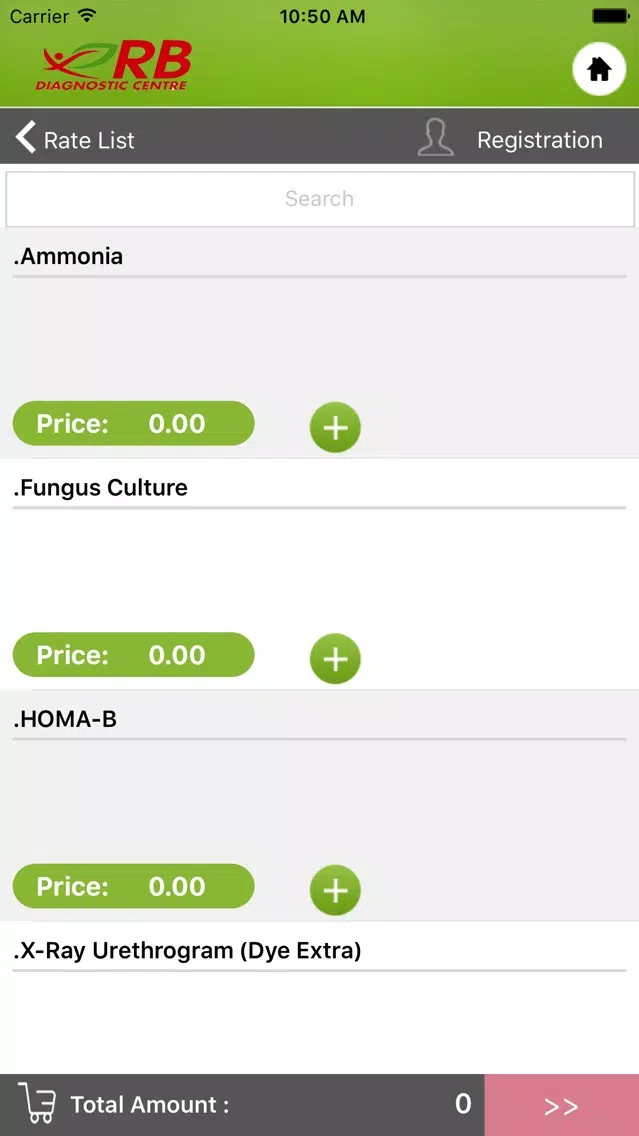Add .Ammonia test to cart
Screen dimensions: 639x1136
pos(335,427)
